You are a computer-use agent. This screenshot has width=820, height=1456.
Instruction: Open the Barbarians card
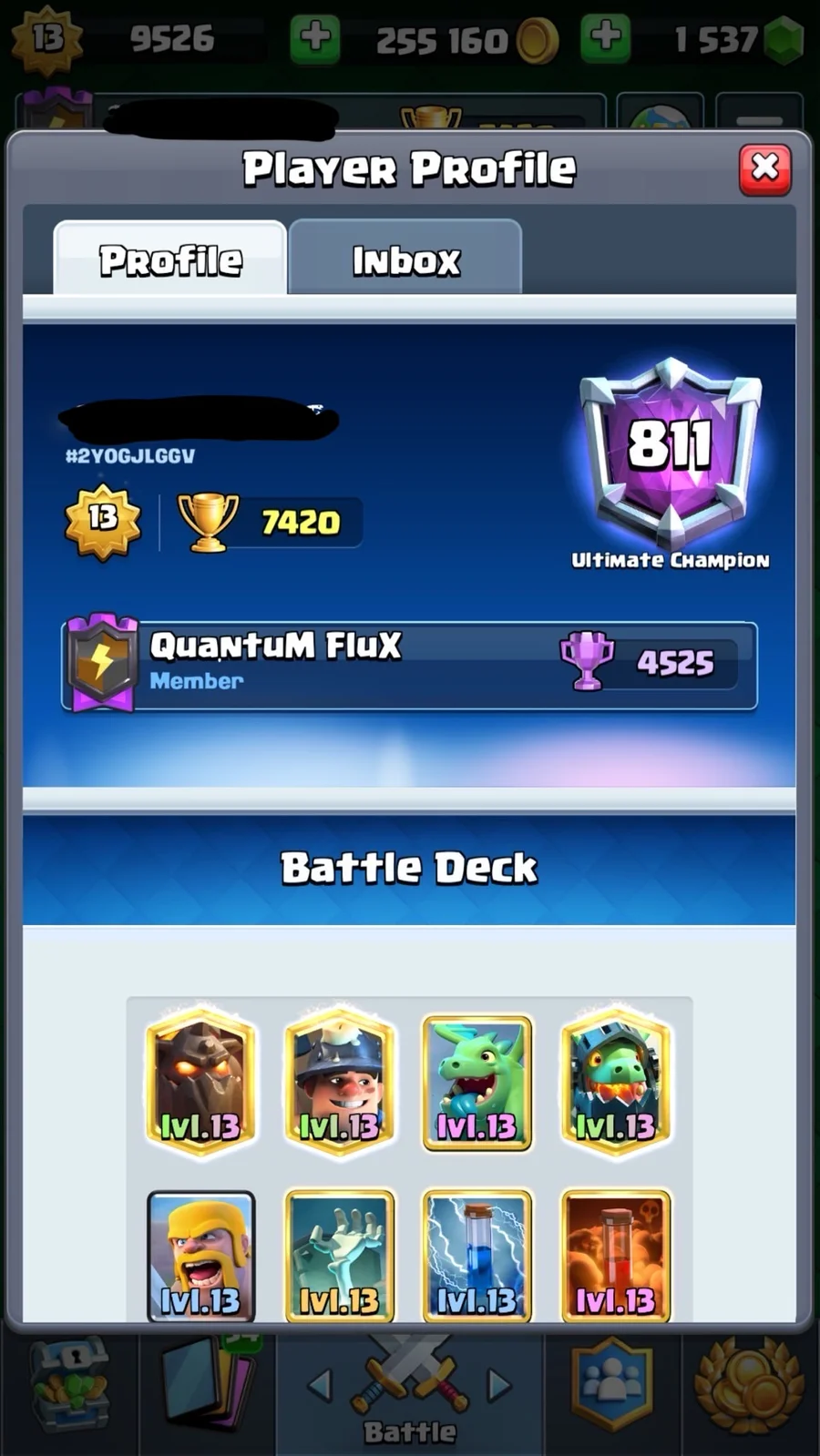tap(200, 1256)
